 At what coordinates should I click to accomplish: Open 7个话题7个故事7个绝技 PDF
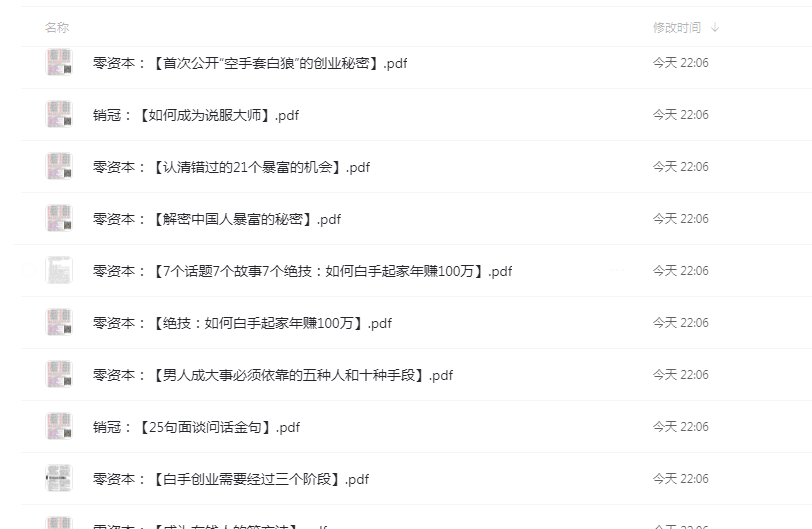[x=302, y=271]
